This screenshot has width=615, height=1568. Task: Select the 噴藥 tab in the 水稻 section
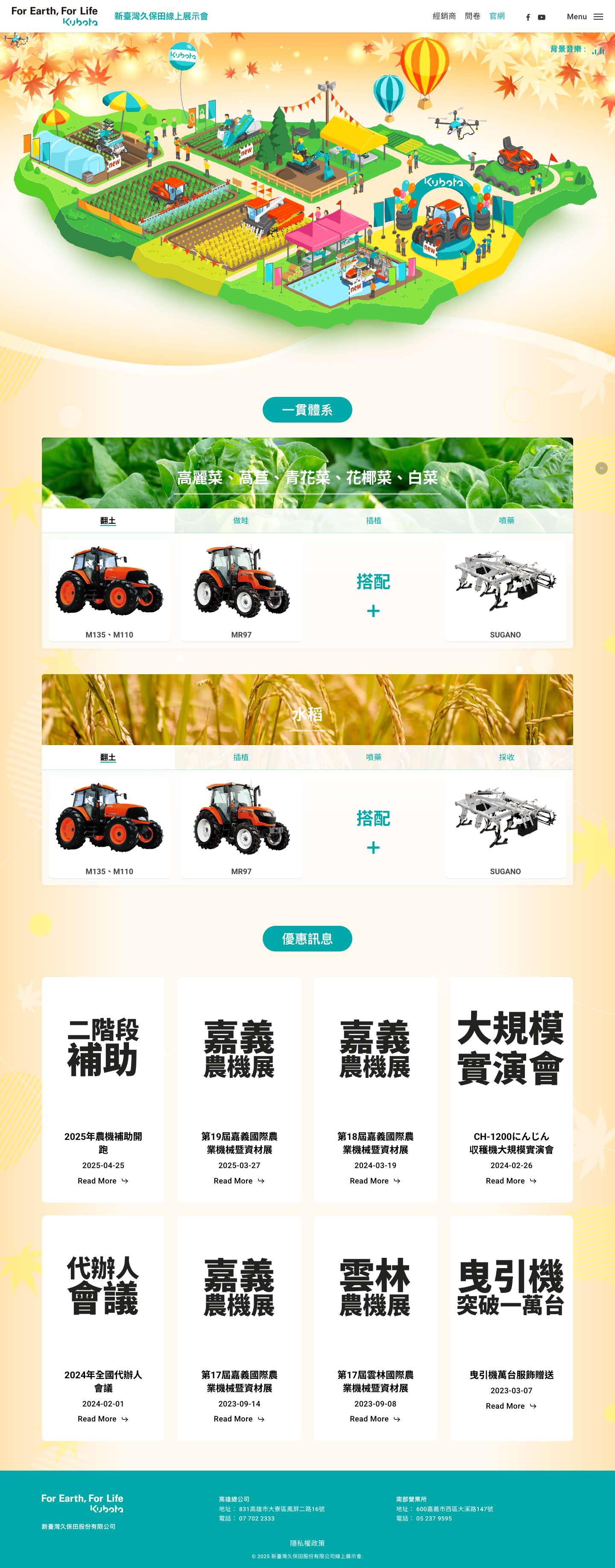373,757
